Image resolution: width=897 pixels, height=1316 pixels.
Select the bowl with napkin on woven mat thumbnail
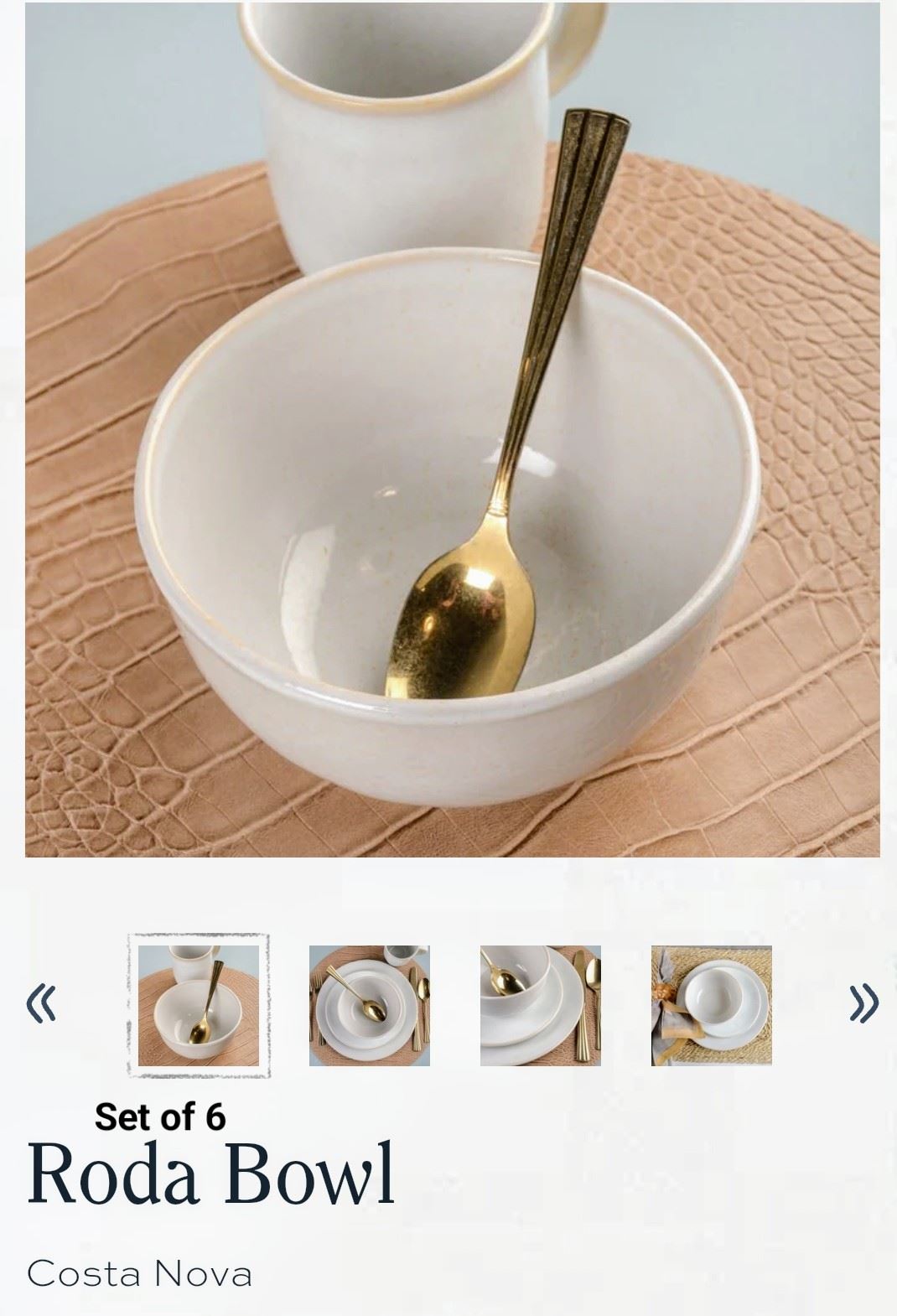712,1005
